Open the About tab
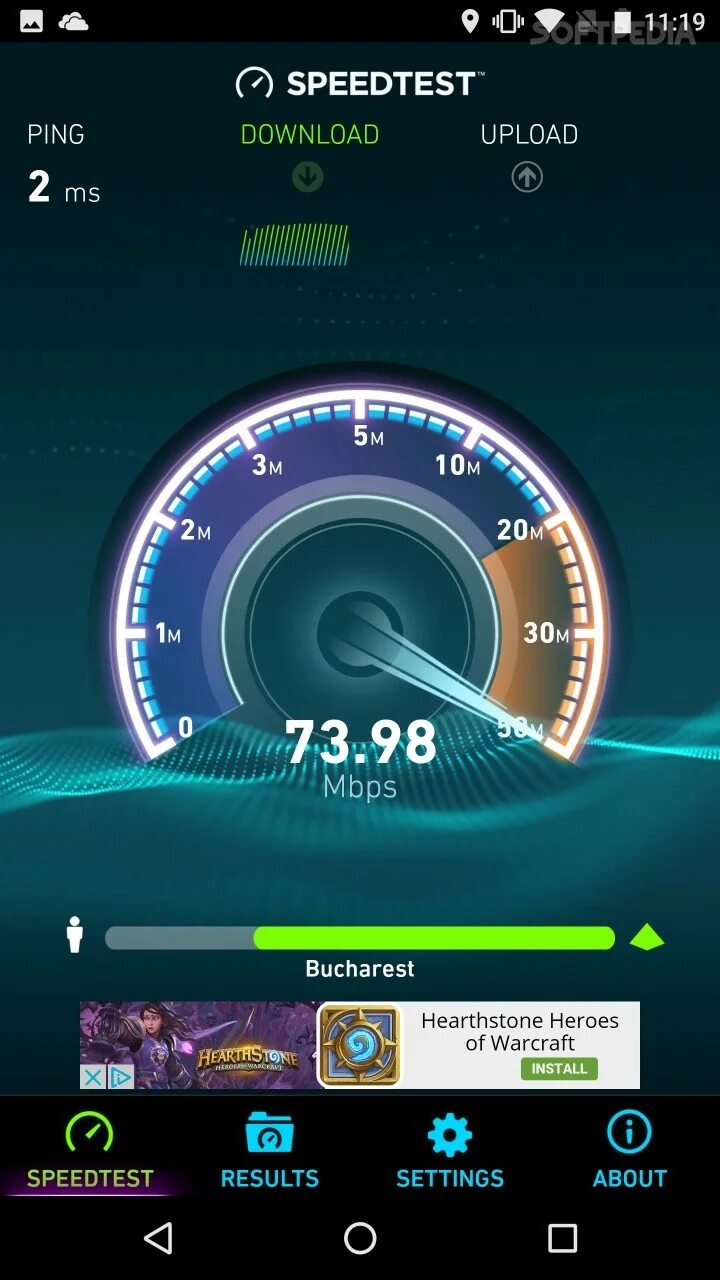The width and height of the screenshot is (720, 1280). 629,1150
